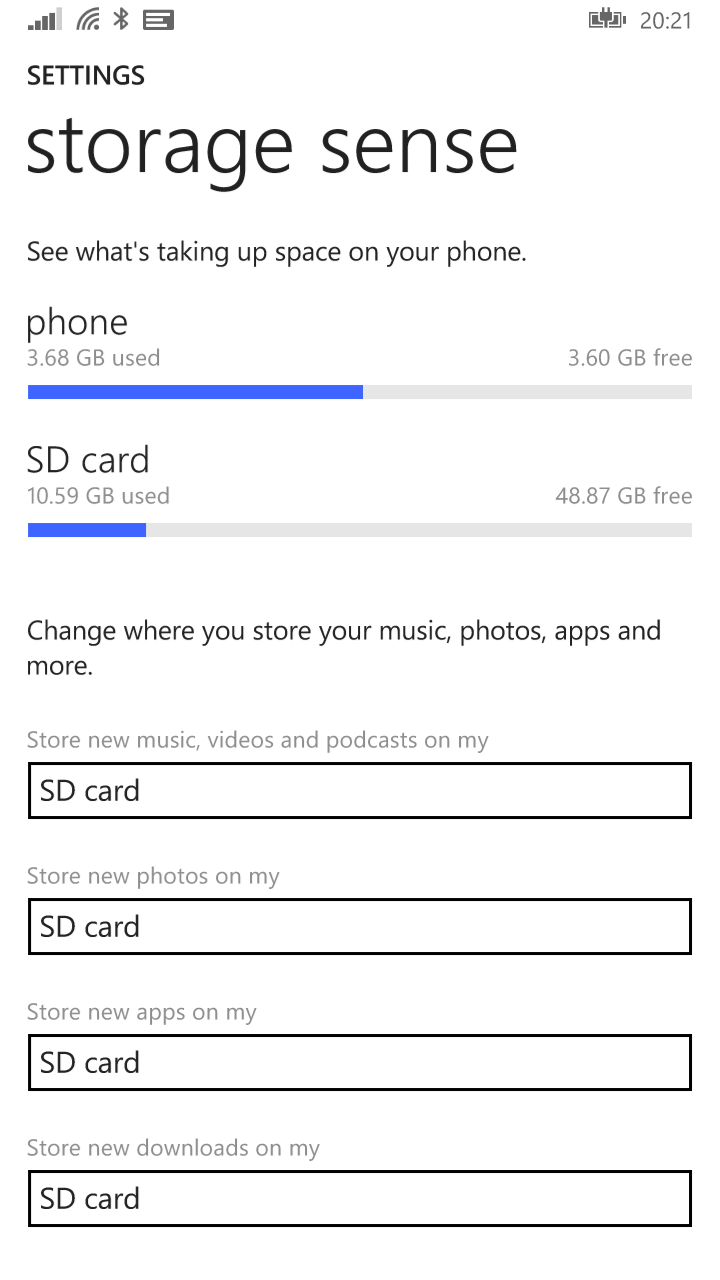Pick where new downloads are saved
720x1280 pixels.
360,1198
